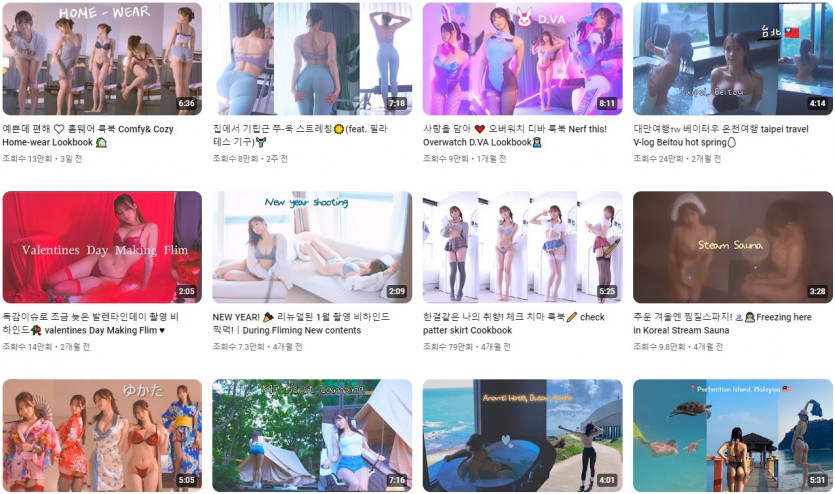835x494 pixels.
Task: Play the 7:16 camping tent video
Action: pos(312,435)
